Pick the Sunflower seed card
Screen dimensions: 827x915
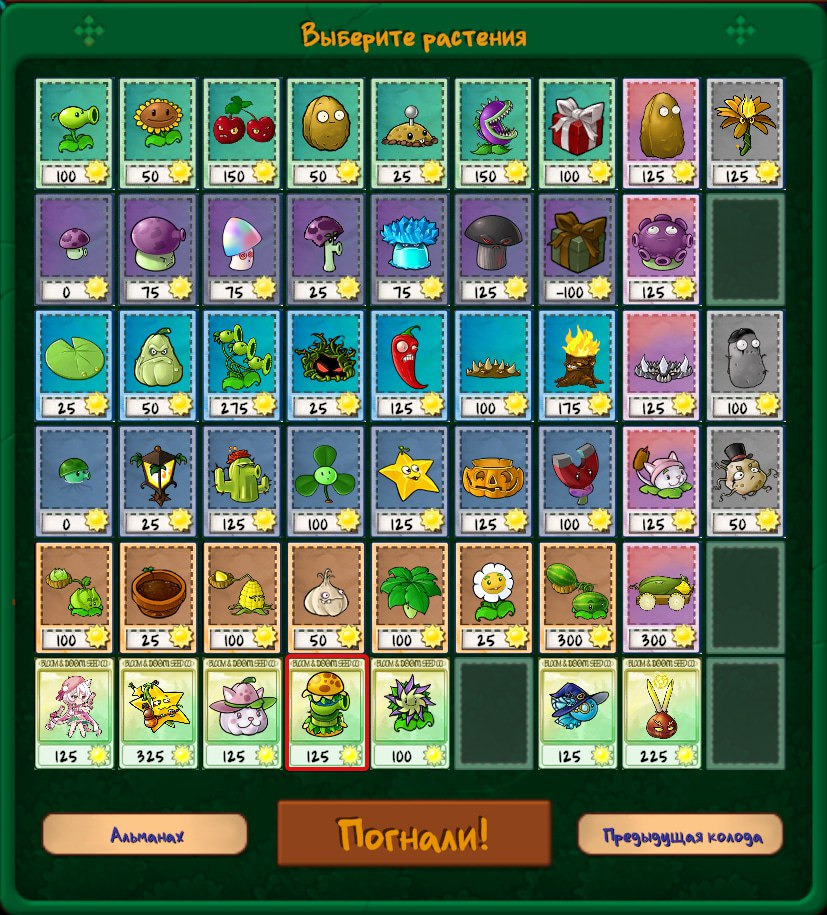(158, 132)
